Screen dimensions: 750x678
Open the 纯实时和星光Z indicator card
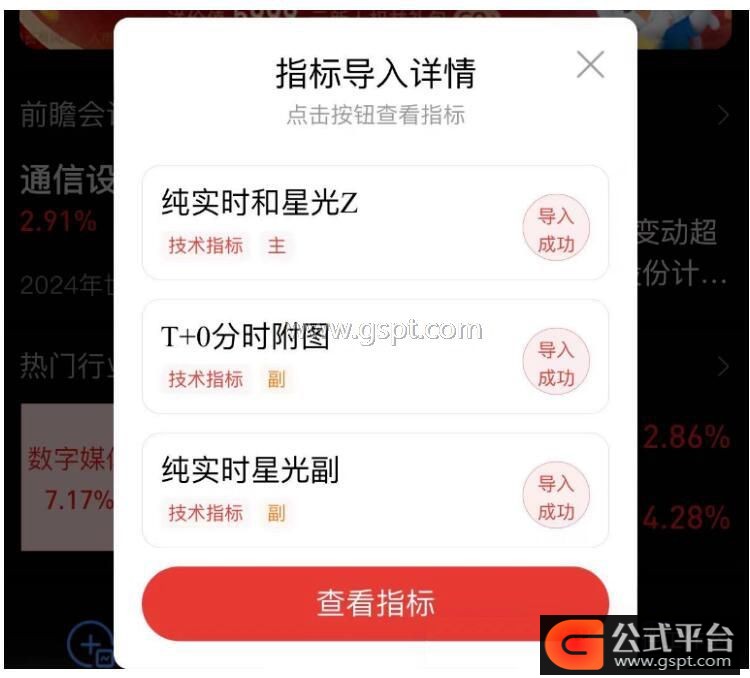point(330,222)
